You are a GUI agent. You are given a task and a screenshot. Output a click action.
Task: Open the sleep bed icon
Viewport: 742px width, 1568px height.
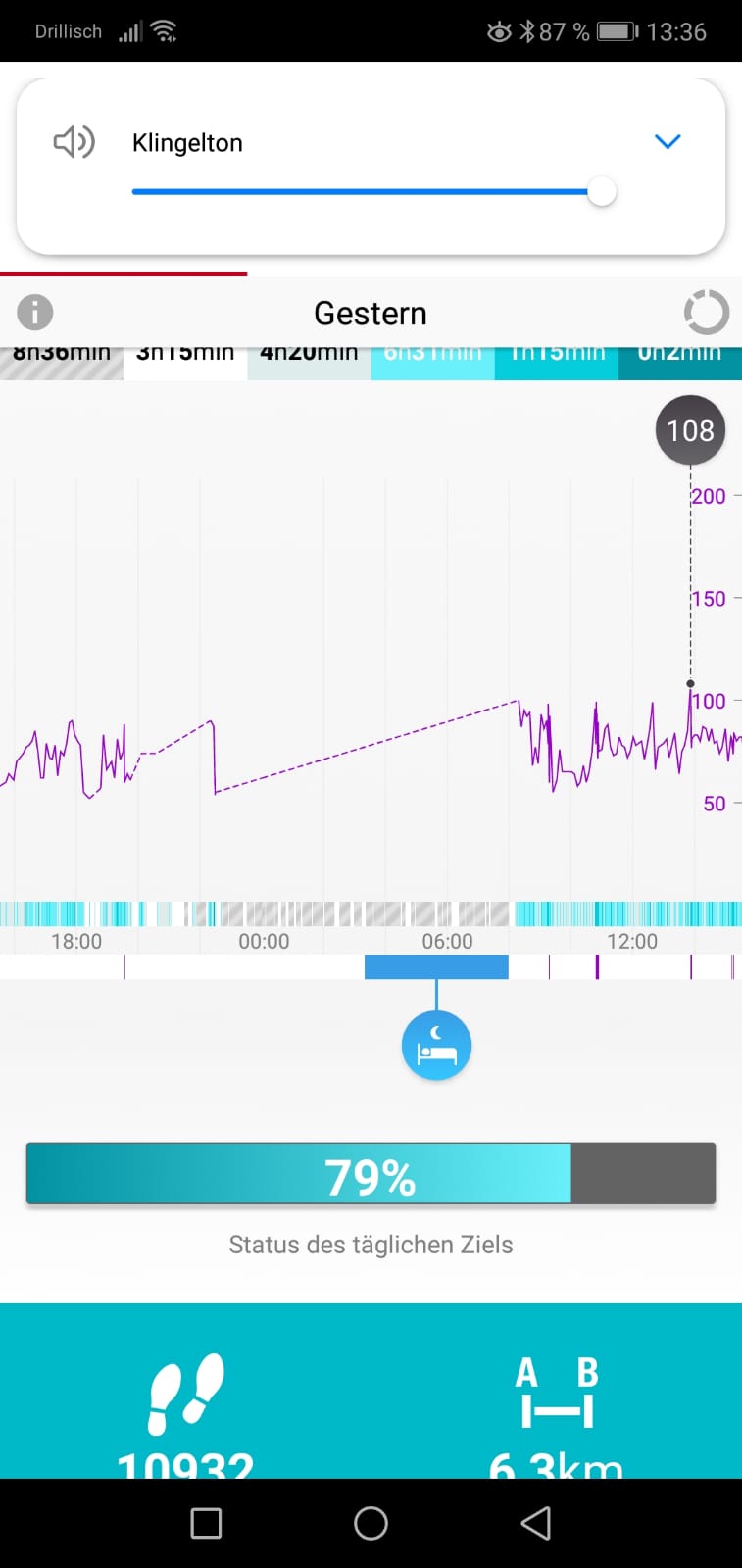pos(436,1046)
